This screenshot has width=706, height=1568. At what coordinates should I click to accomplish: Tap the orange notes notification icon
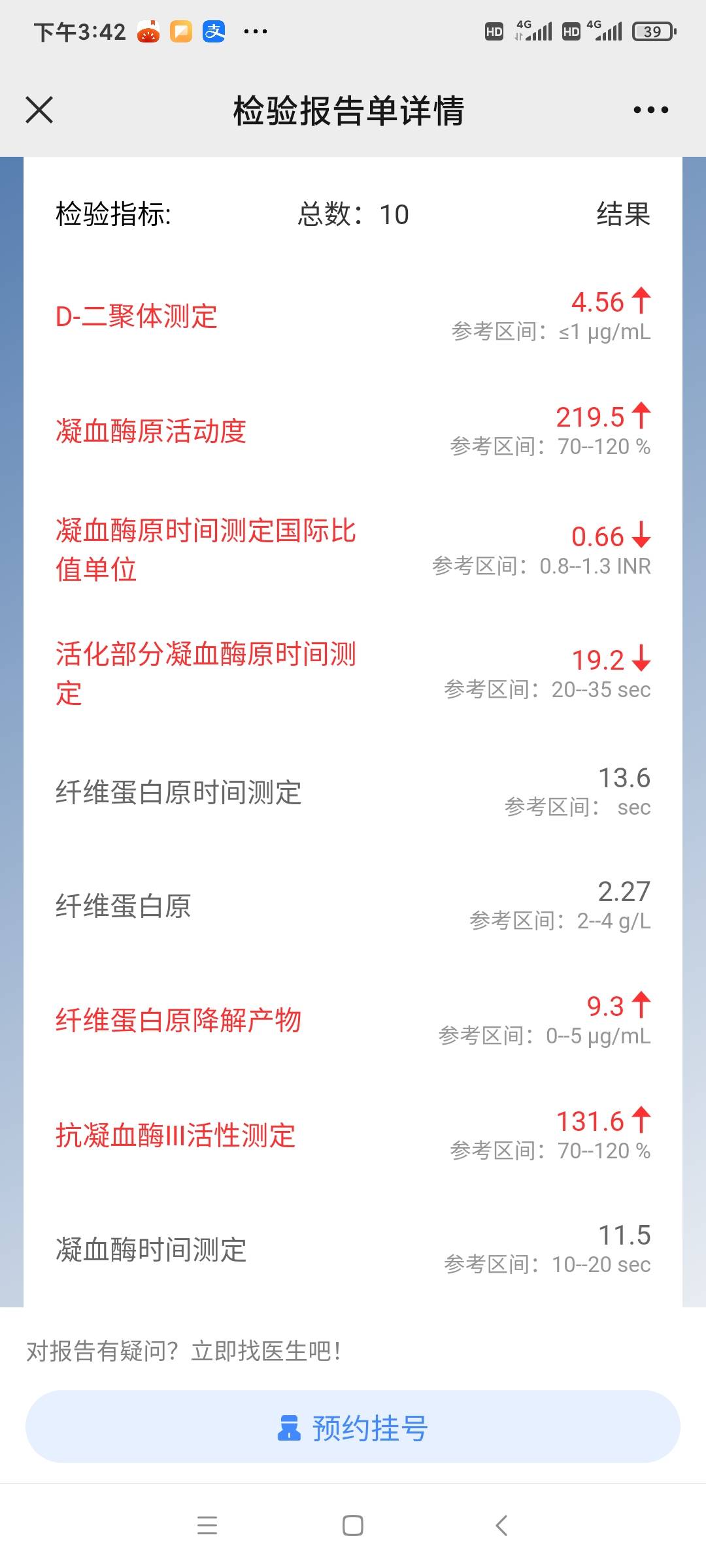[x=181, y=31]
